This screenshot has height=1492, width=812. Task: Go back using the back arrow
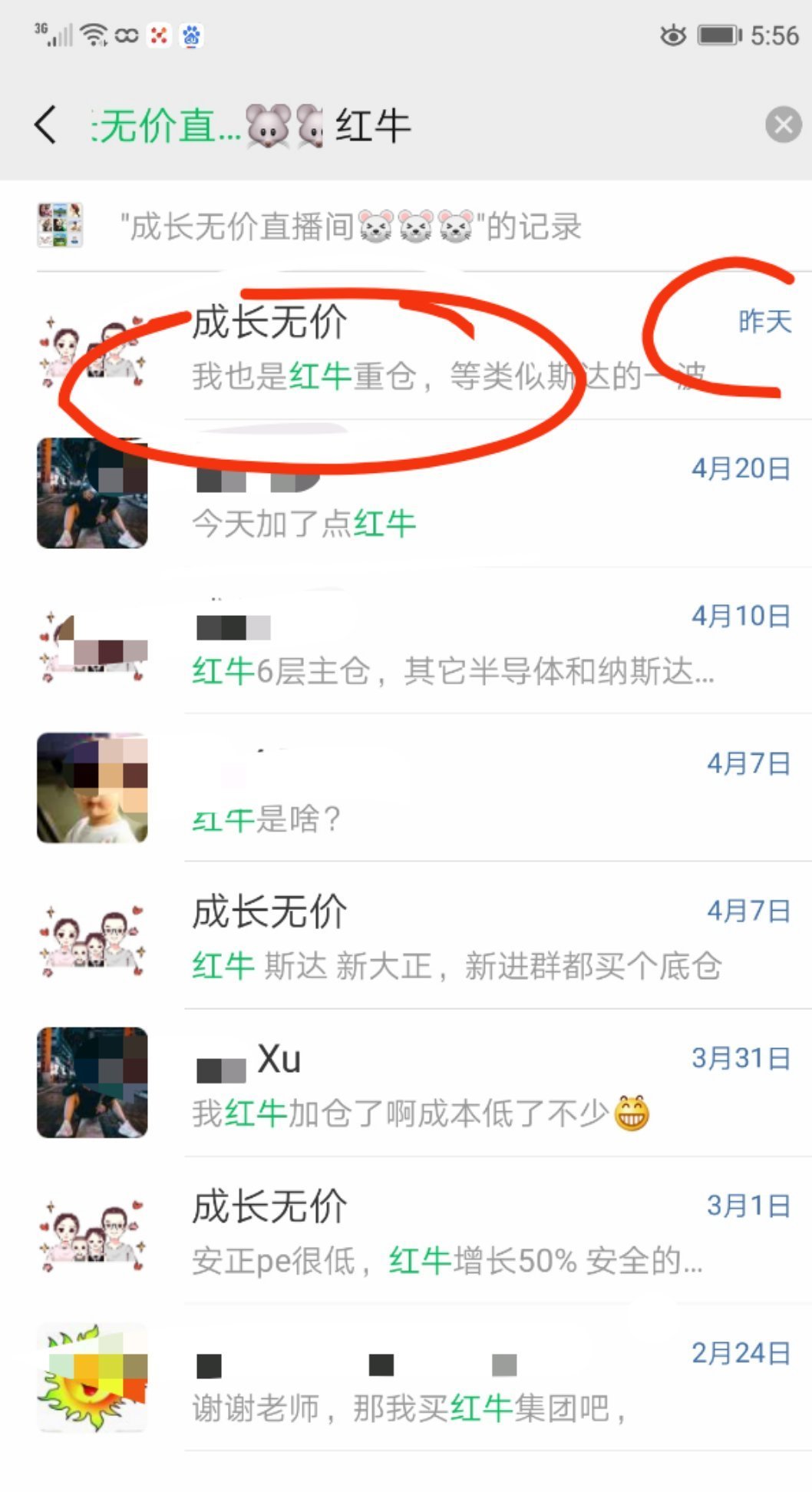(x=46, y=125)
